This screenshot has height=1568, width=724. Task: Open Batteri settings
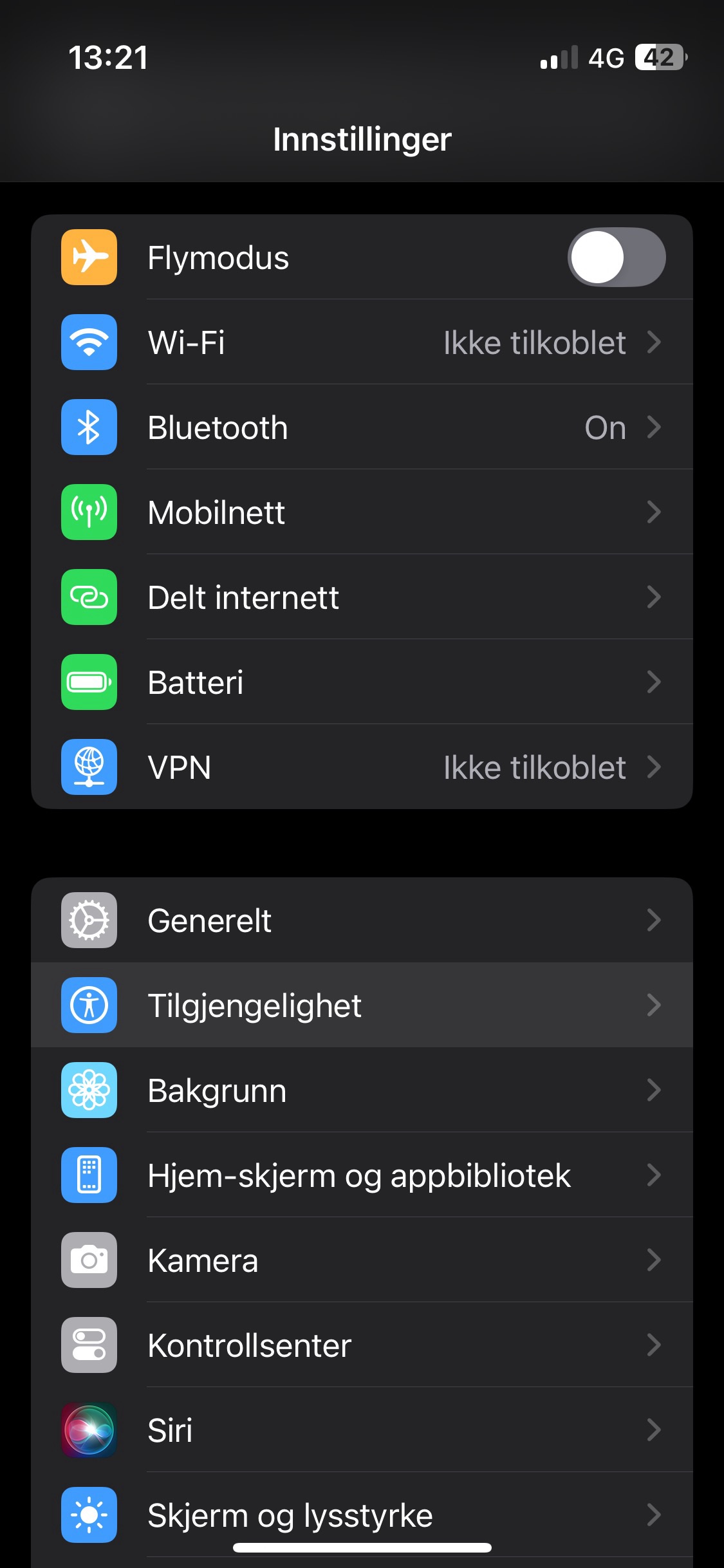pyautogui.click(x=362, y=682)
